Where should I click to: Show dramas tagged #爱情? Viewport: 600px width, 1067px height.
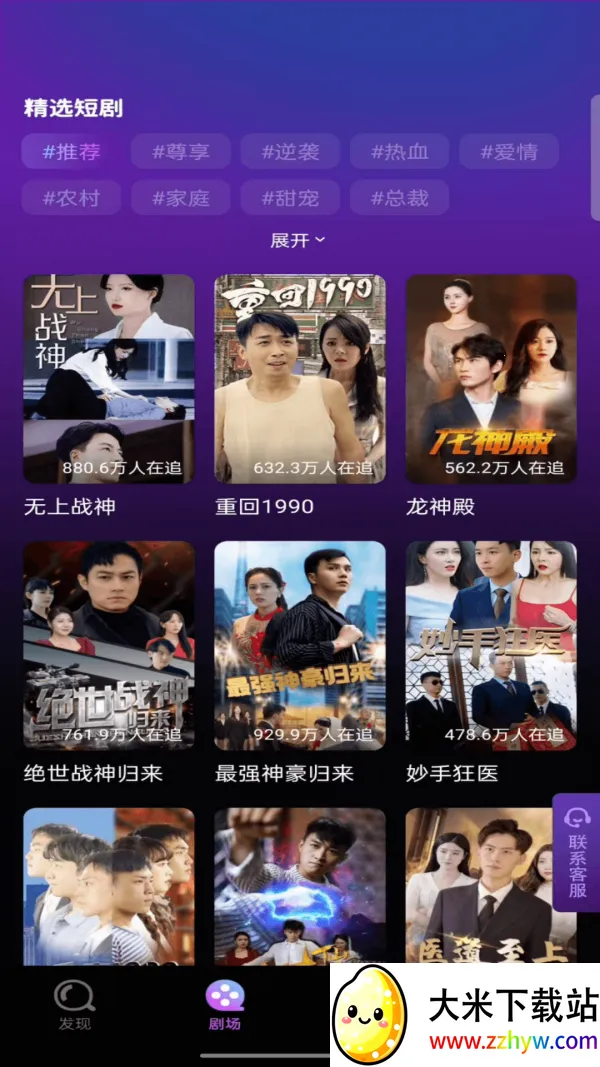pos(508,152)
